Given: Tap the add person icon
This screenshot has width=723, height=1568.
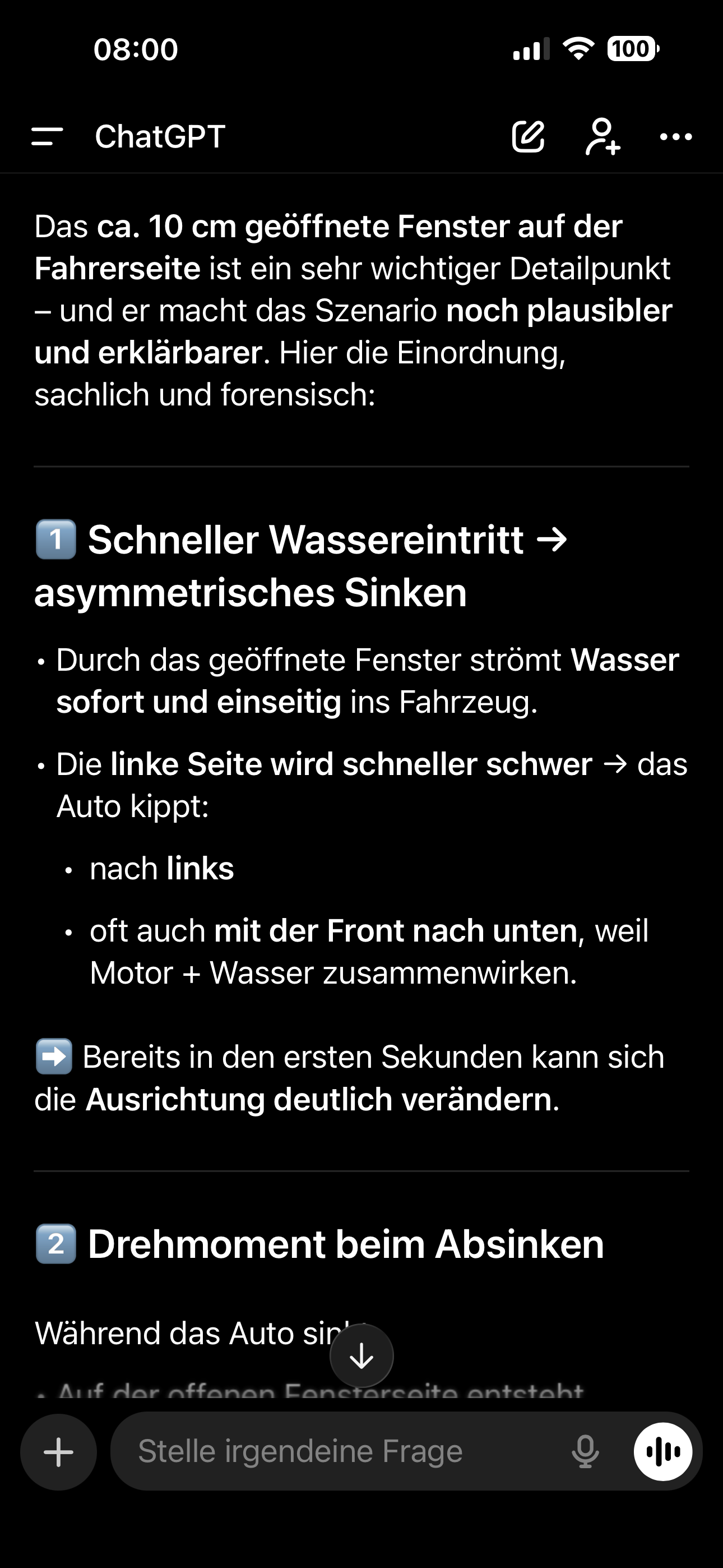Looking at the screenshot, I should coord(602,136).
